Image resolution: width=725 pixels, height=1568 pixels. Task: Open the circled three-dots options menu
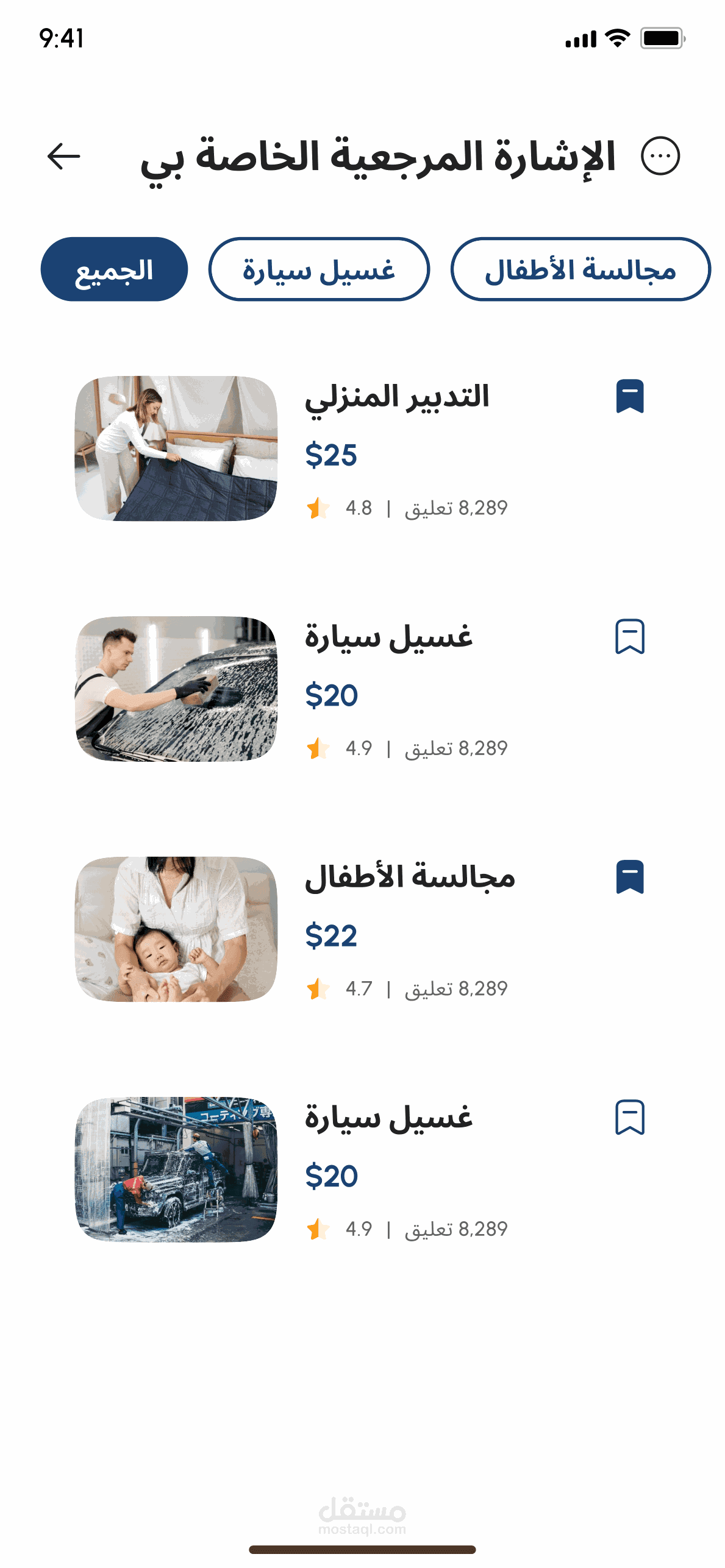pyautogui.click(x=660, y=156)
